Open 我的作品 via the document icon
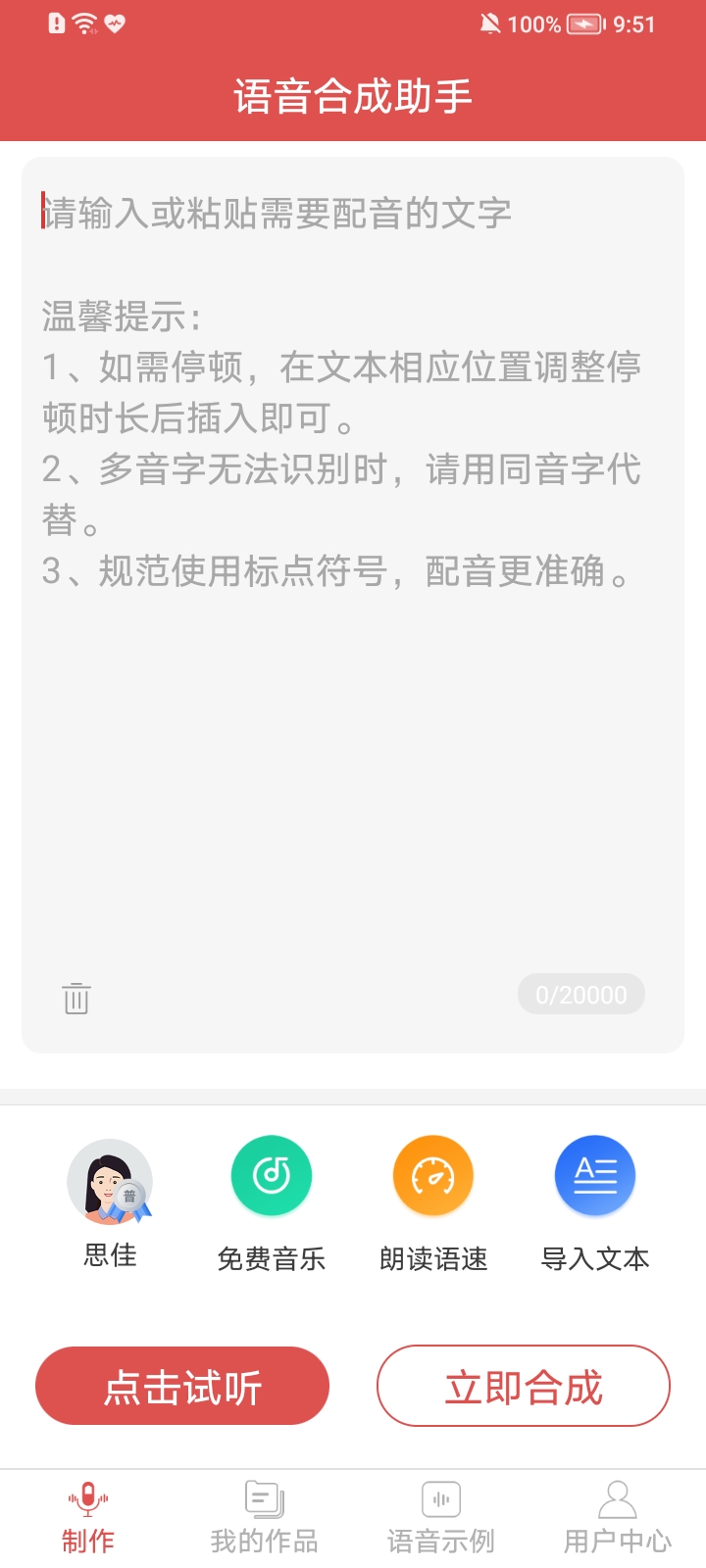This screenshot has height=1568, width=706. pos(263,1497)
